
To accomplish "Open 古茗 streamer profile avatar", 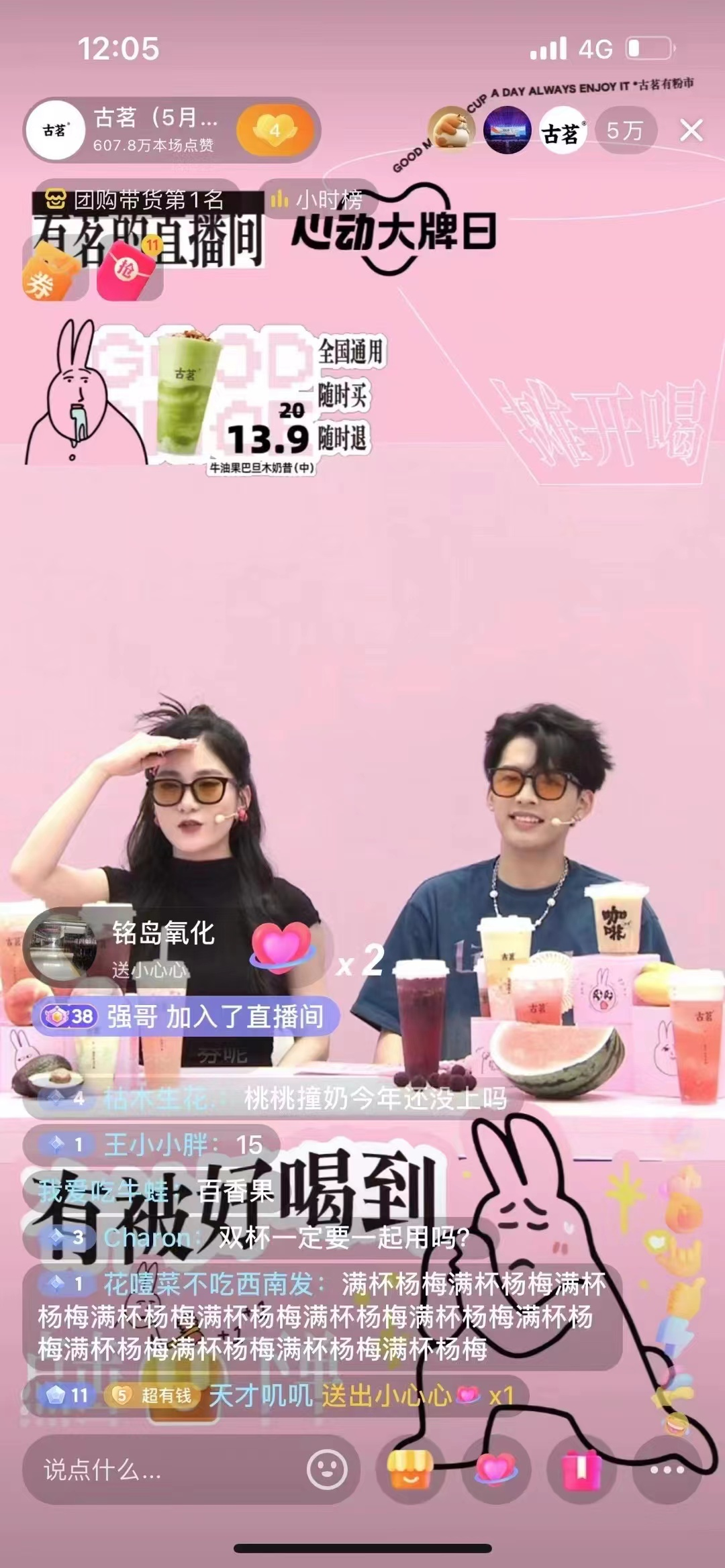I will (56, 130).
